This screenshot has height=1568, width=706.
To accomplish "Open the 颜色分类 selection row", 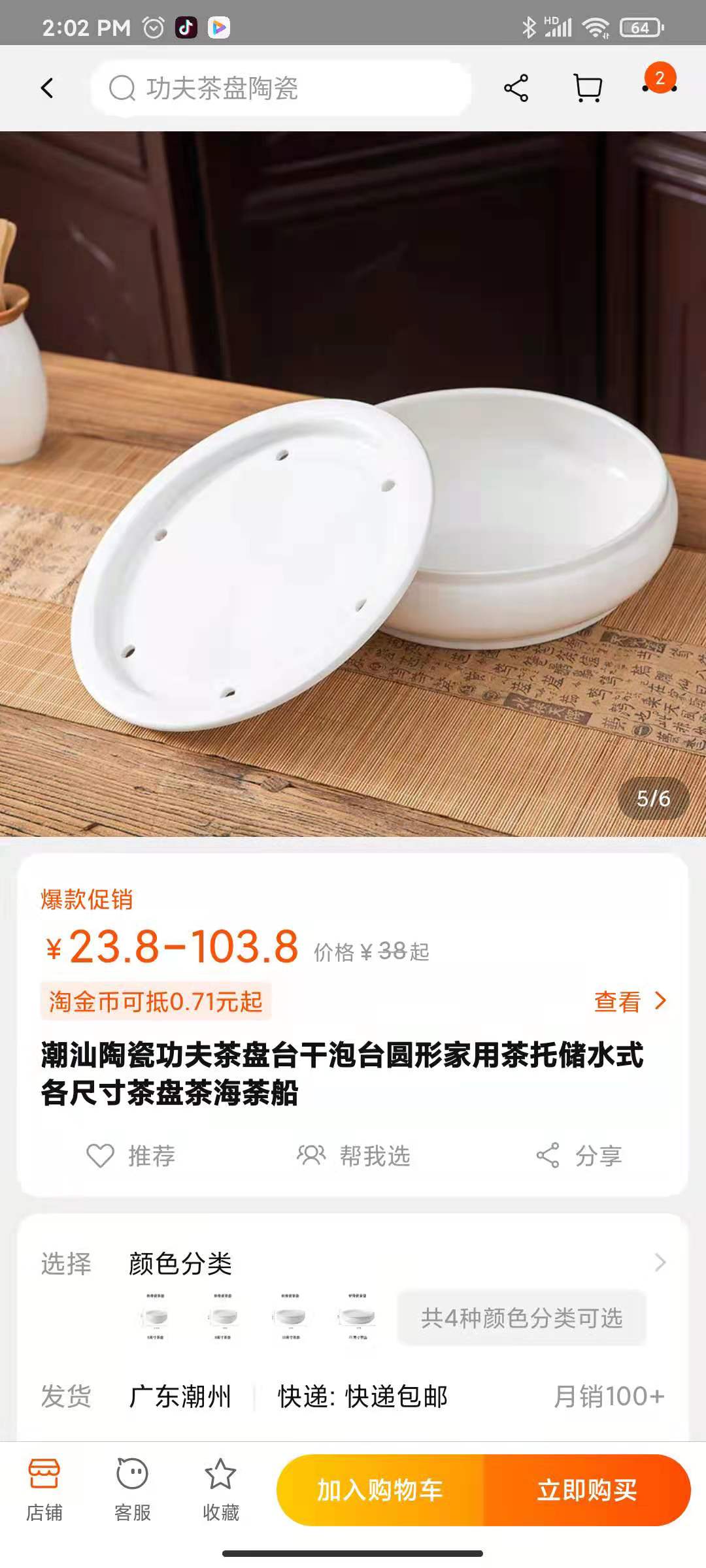I will pos(353,1263).
